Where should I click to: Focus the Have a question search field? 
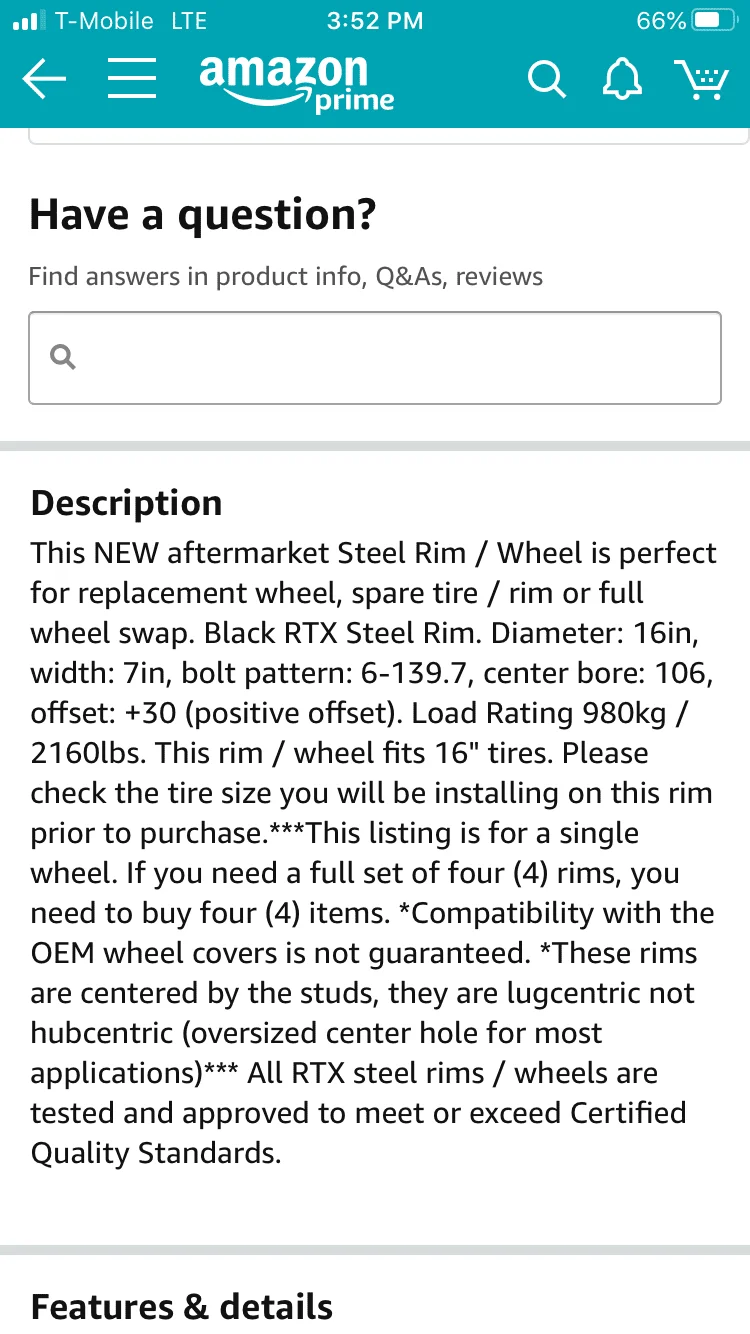[x=375, y=358]
